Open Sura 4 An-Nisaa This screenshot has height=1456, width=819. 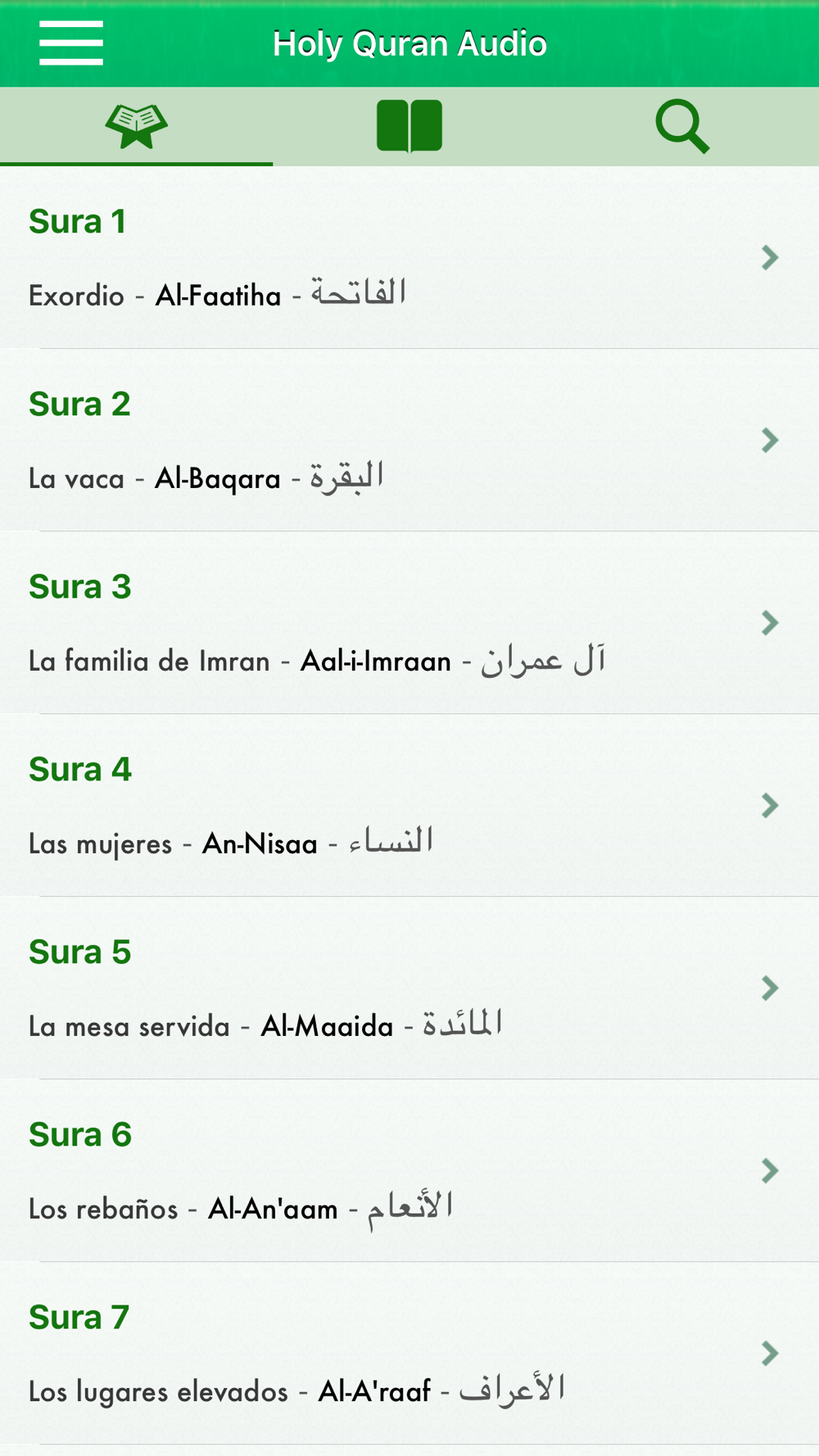tap(409, 806)
